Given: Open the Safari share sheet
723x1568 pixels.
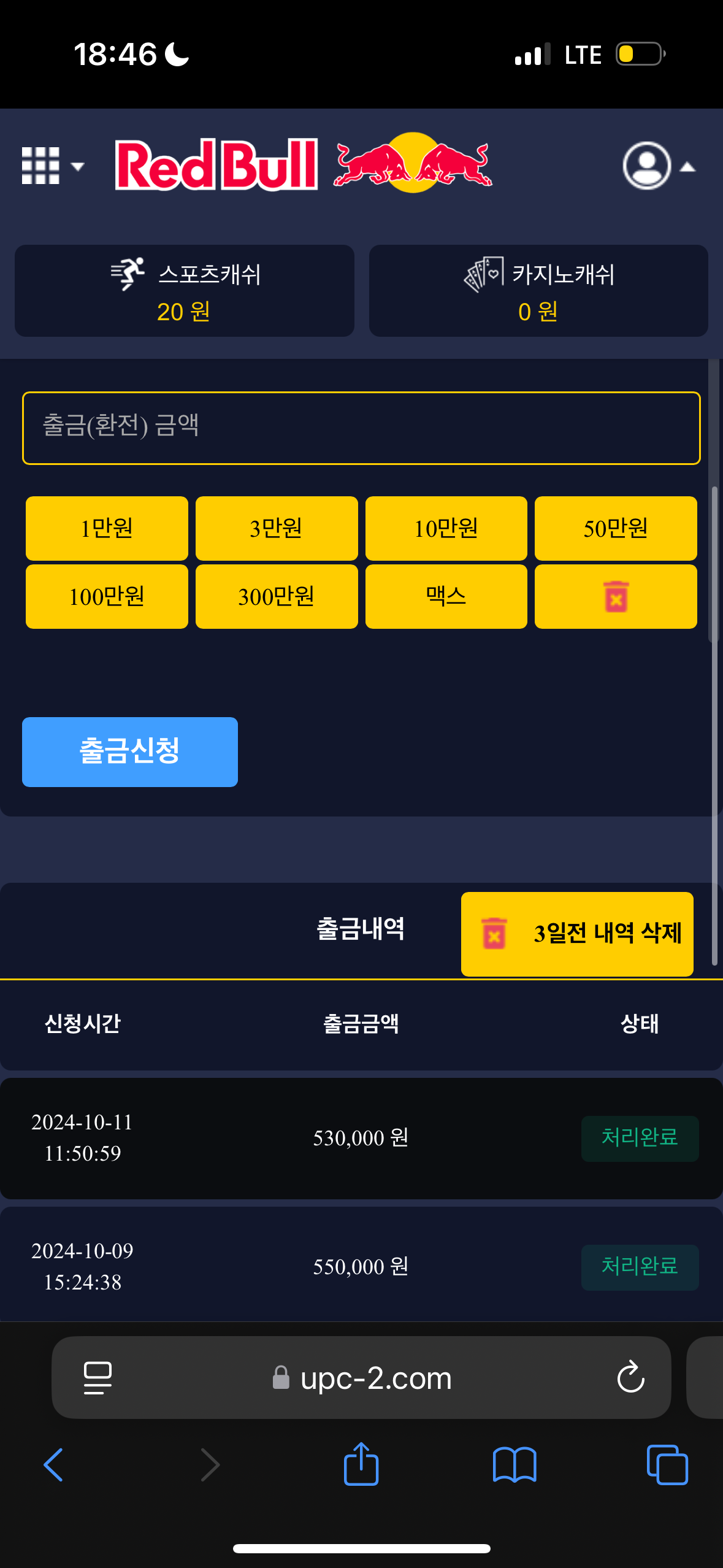Looking at the screenshot, I should tap(361, 1465).
